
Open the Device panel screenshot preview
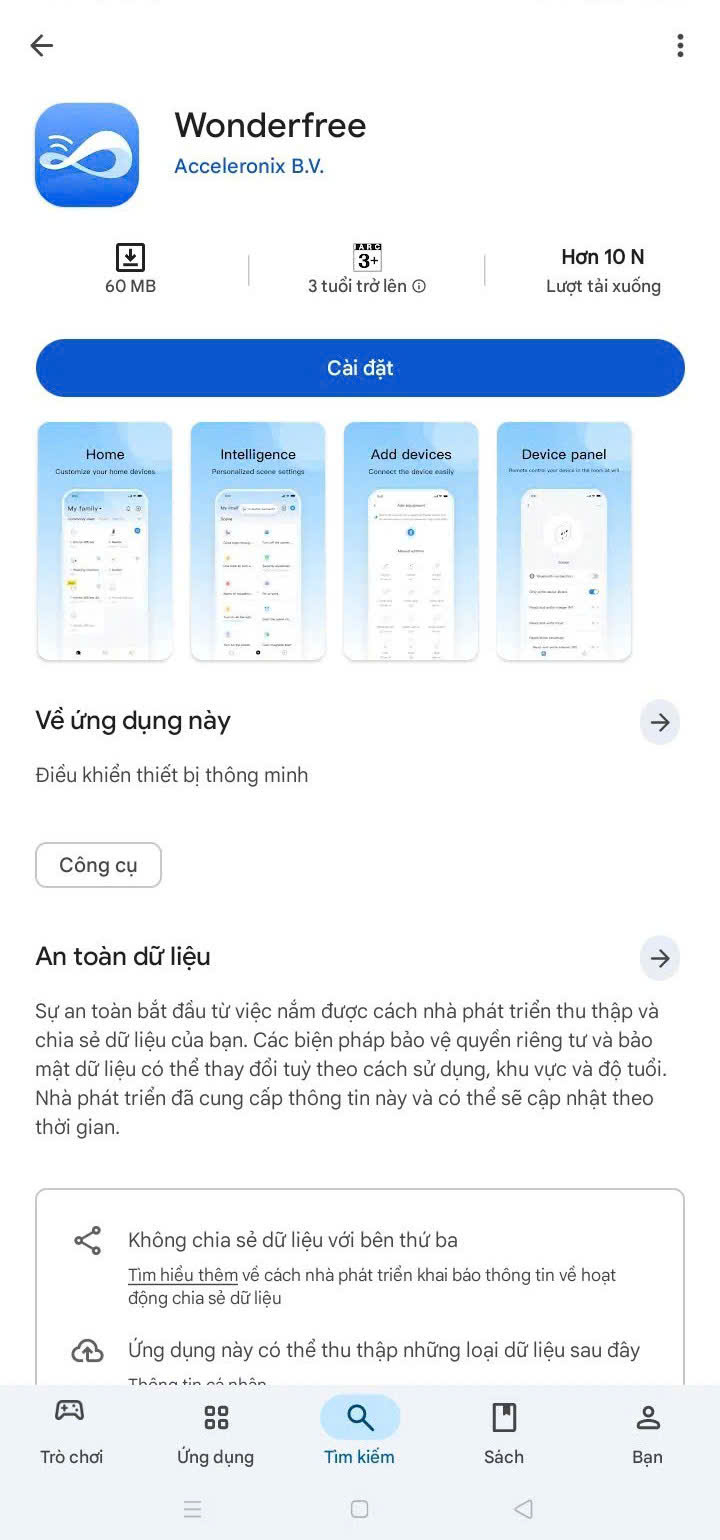pos(564,541)
